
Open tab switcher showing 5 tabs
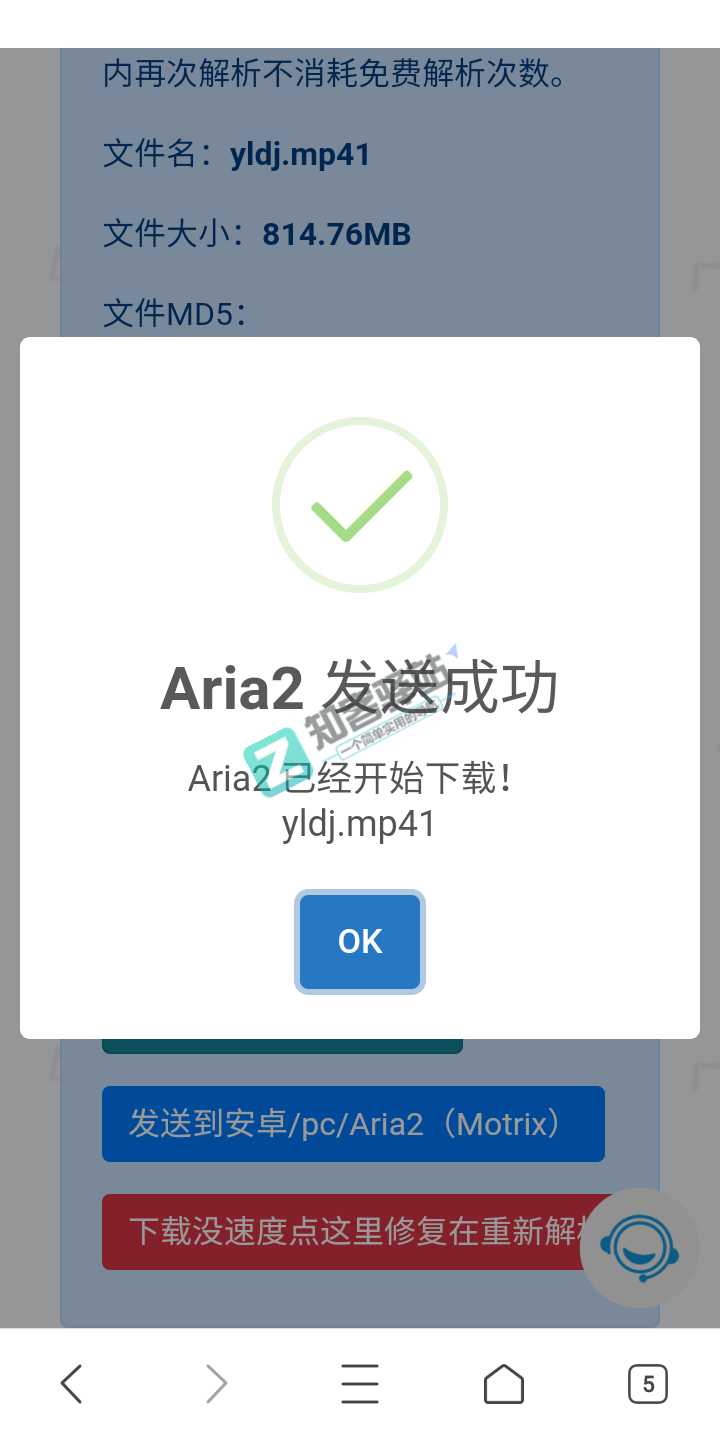[648, 1383]
